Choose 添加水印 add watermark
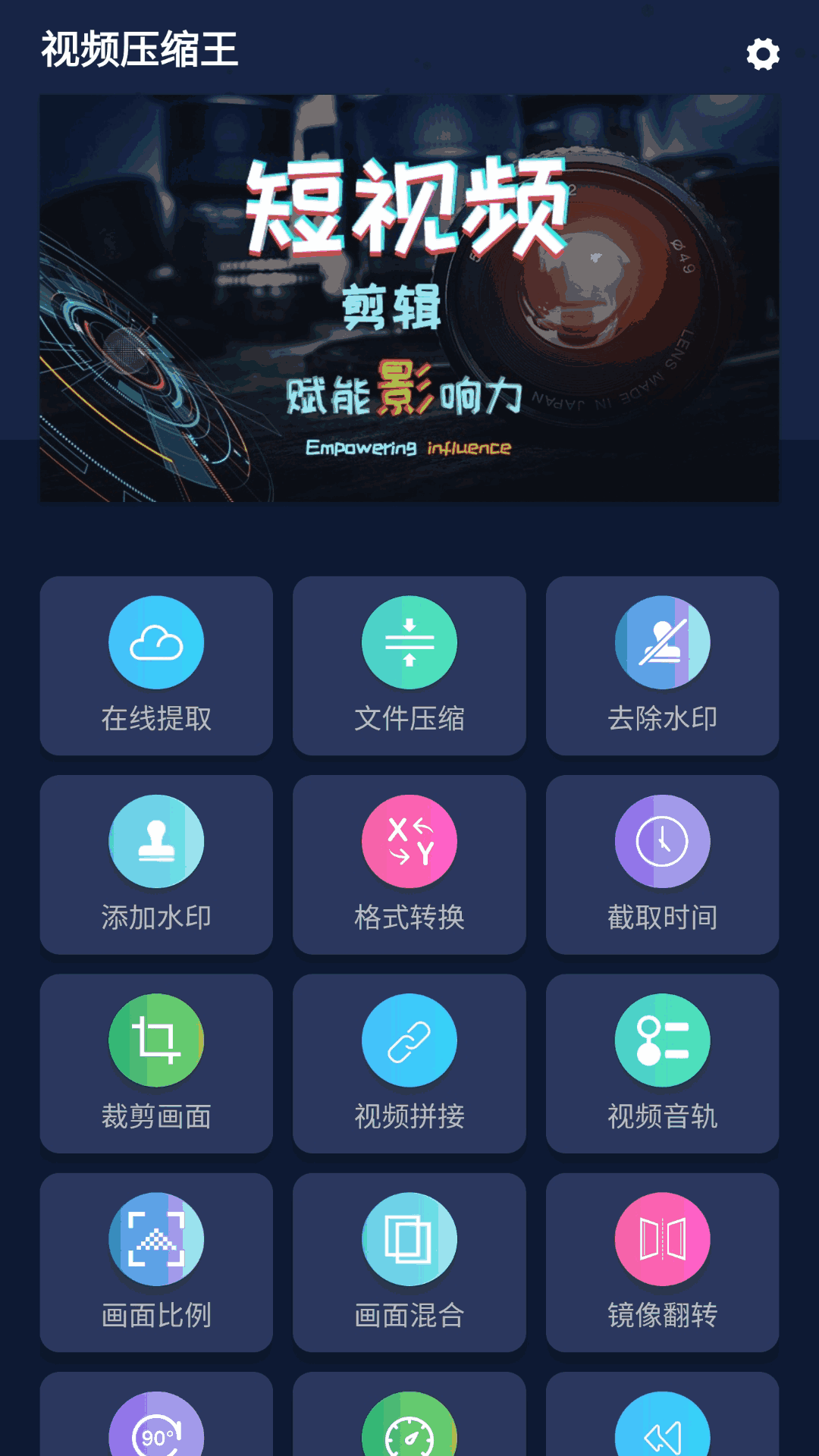819x1456 pixels. [x=156, y=864]
